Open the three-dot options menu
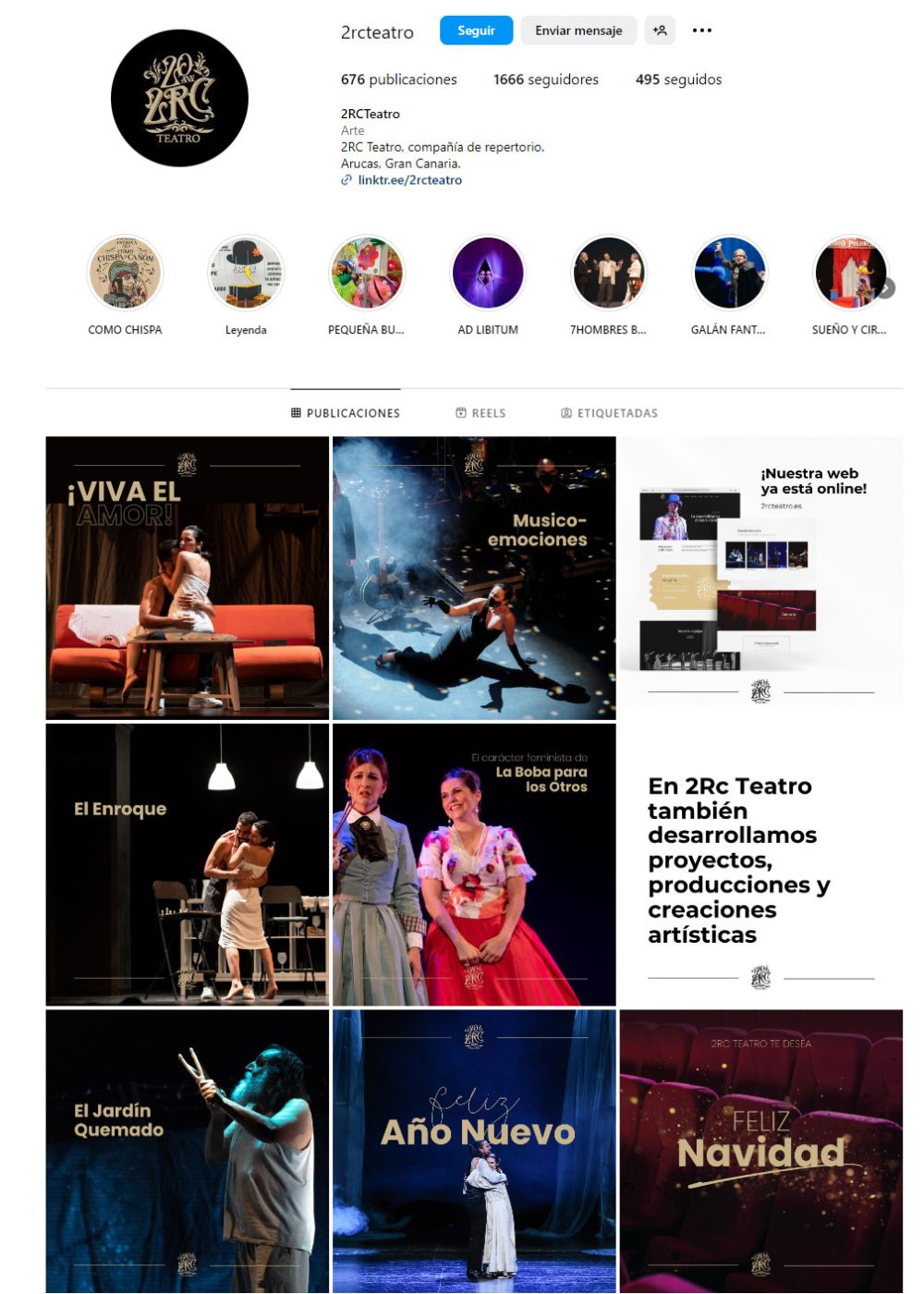924x1294 pixels. point(702,31)
